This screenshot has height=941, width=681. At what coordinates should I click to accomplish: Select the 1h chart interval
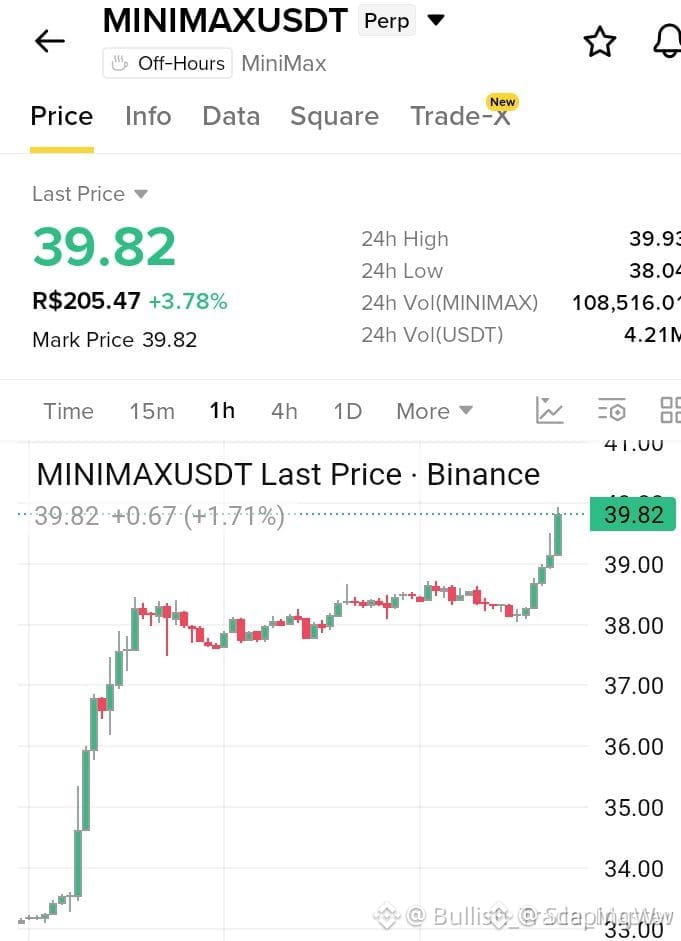click(x=222, y=411)
